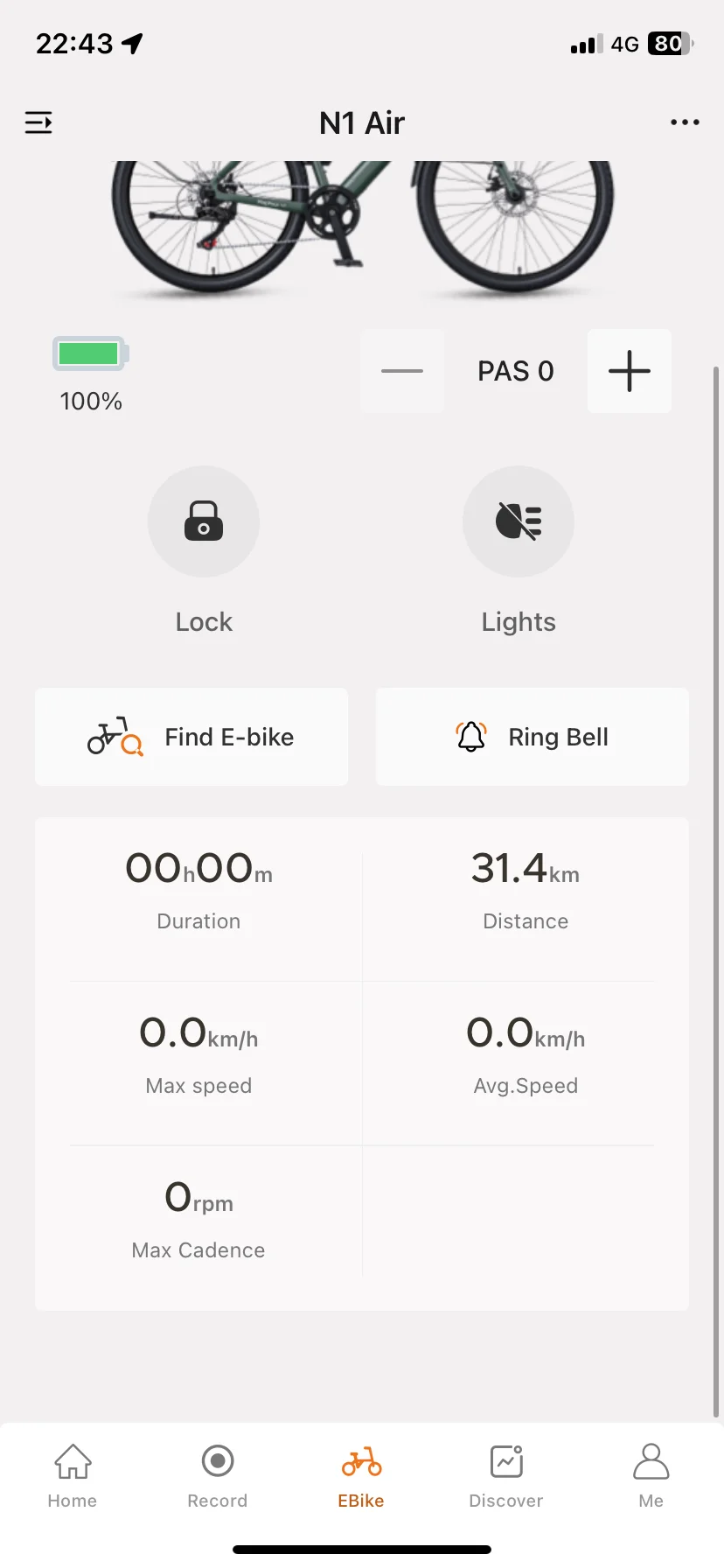
Task: Ring the bike bell
Action: 533,737
